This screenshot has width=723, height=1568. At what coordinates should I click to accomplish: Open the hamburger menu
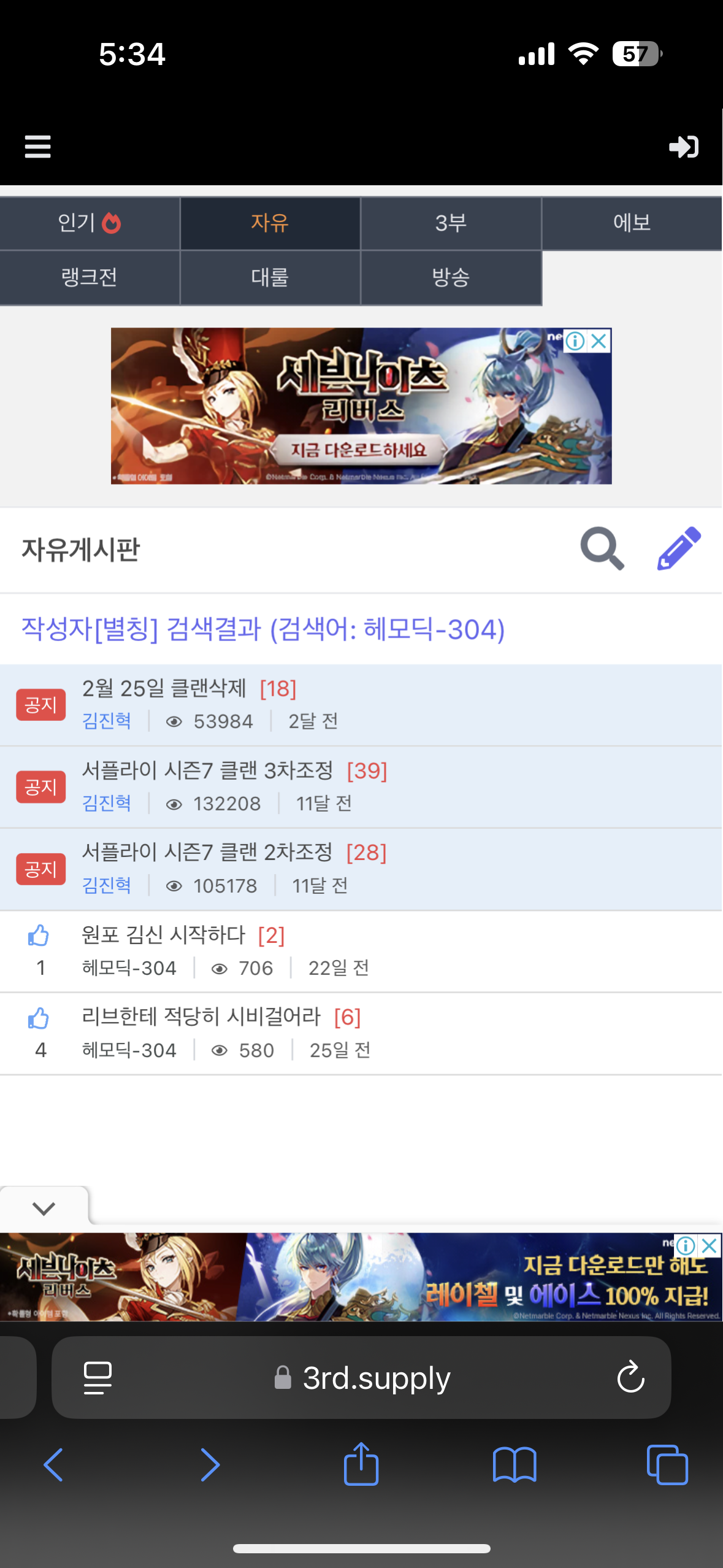point(37,147)
